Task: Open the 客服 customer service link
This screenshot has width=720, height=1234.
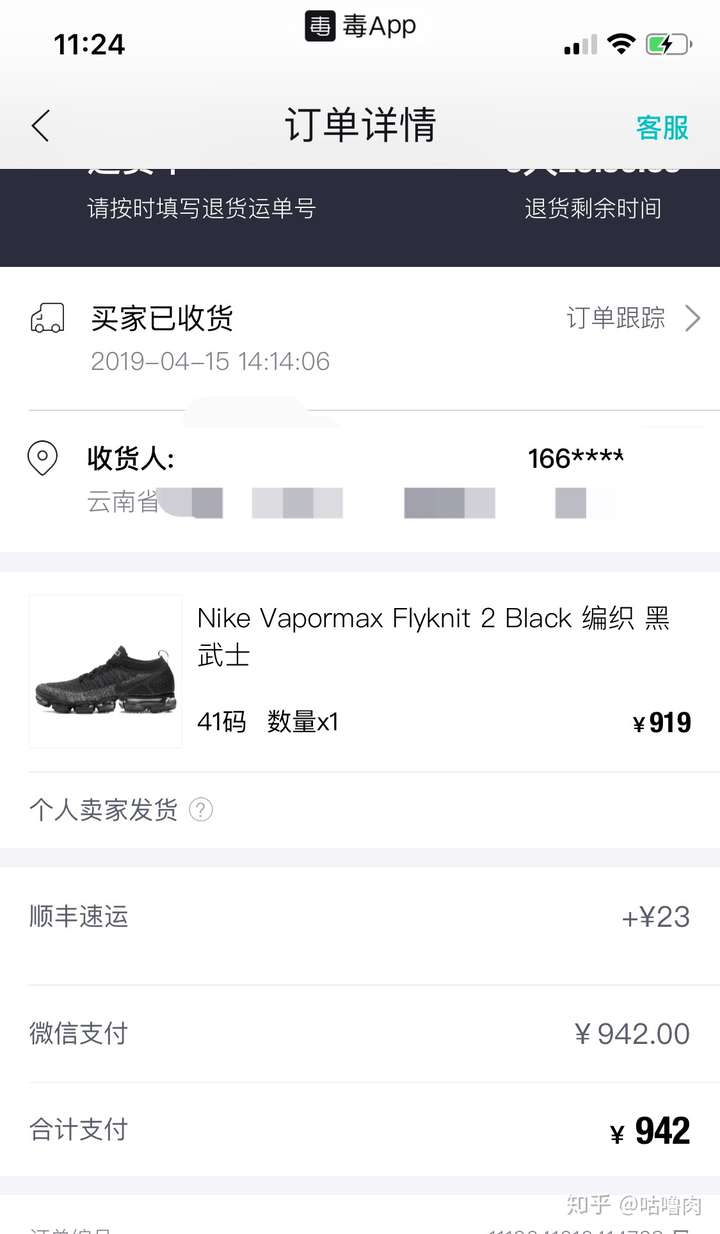Action: pyautogui.click(x=660, y=128)
